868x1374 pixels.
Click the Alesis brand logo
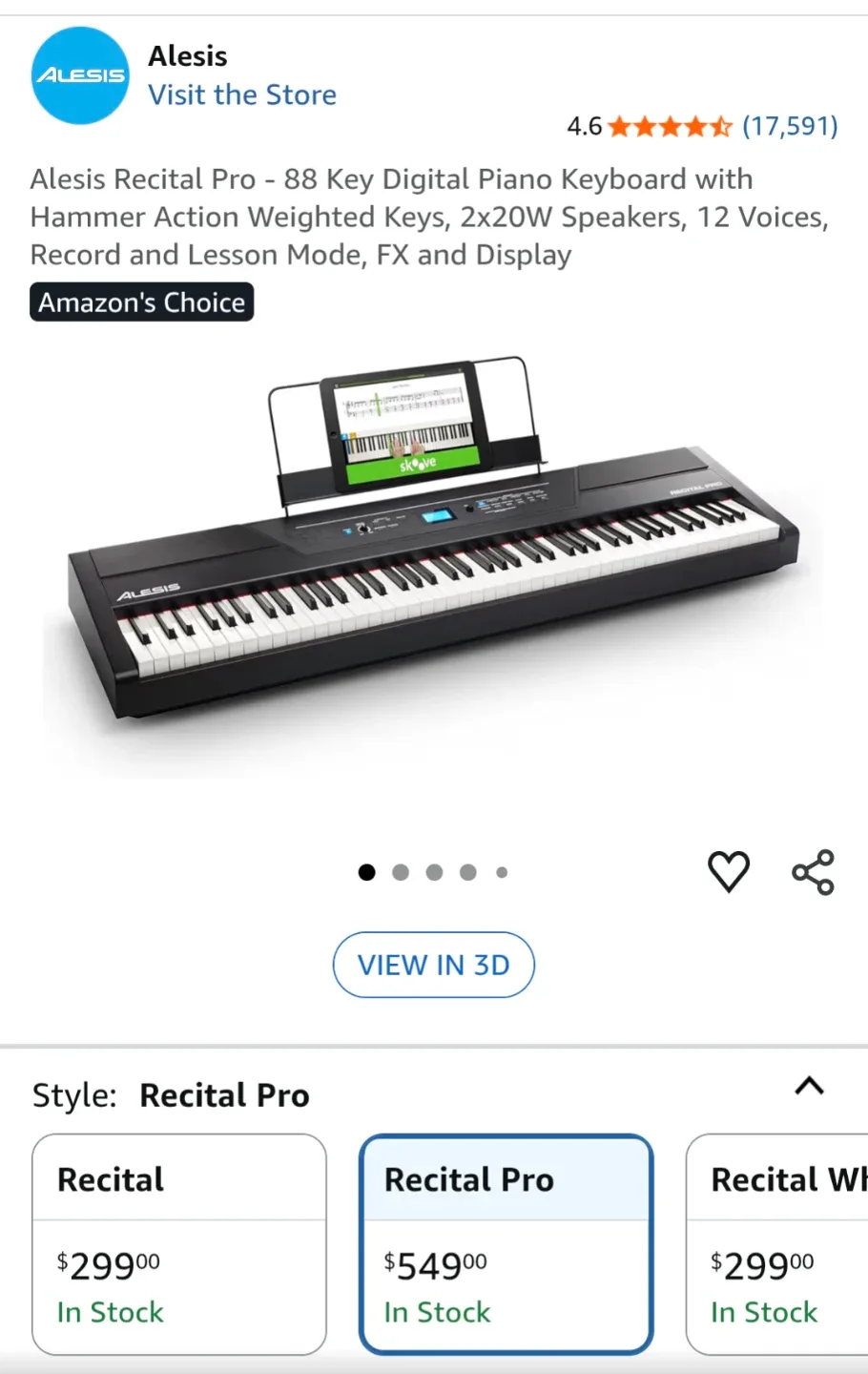(80, 74)
